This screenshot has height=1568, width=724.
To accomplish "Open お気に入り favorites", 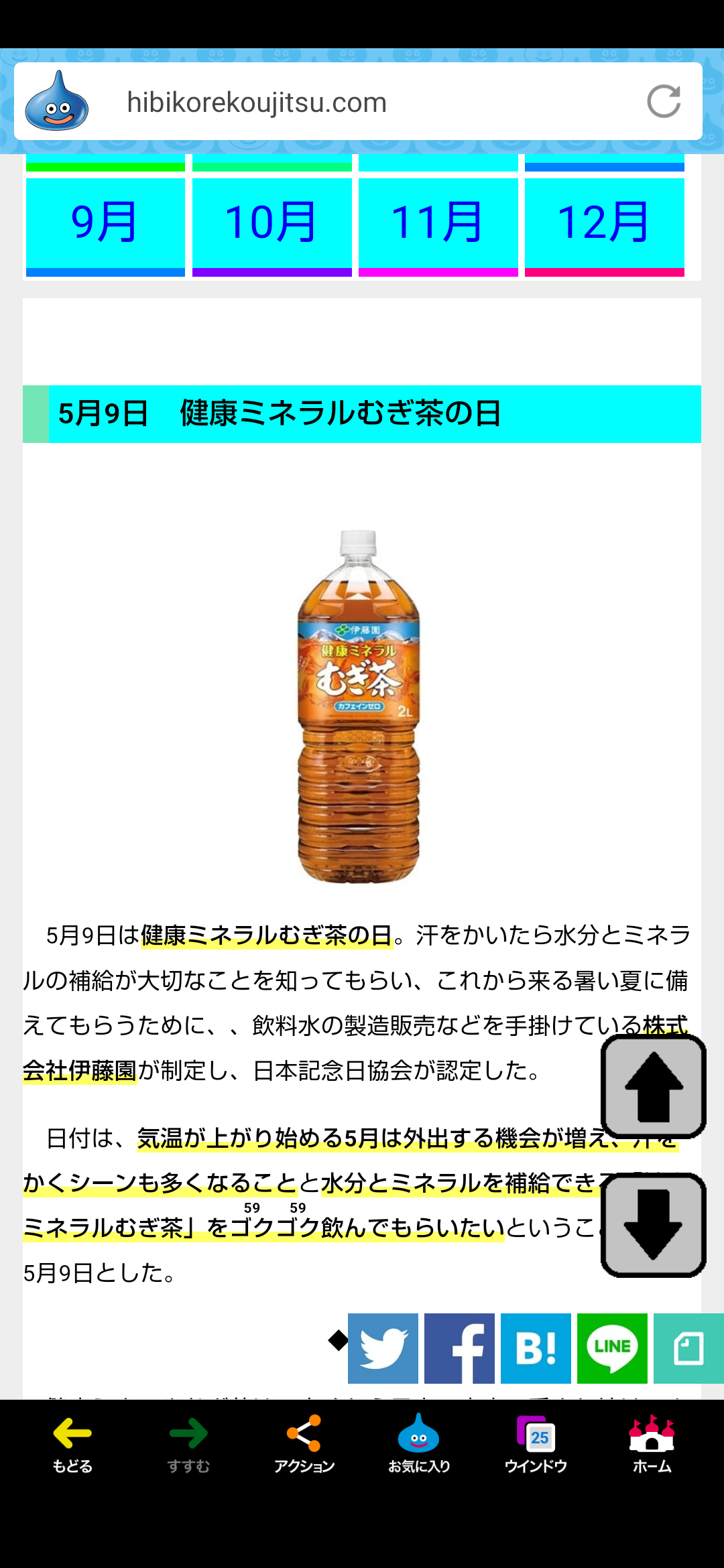I will pos(419,1444).
